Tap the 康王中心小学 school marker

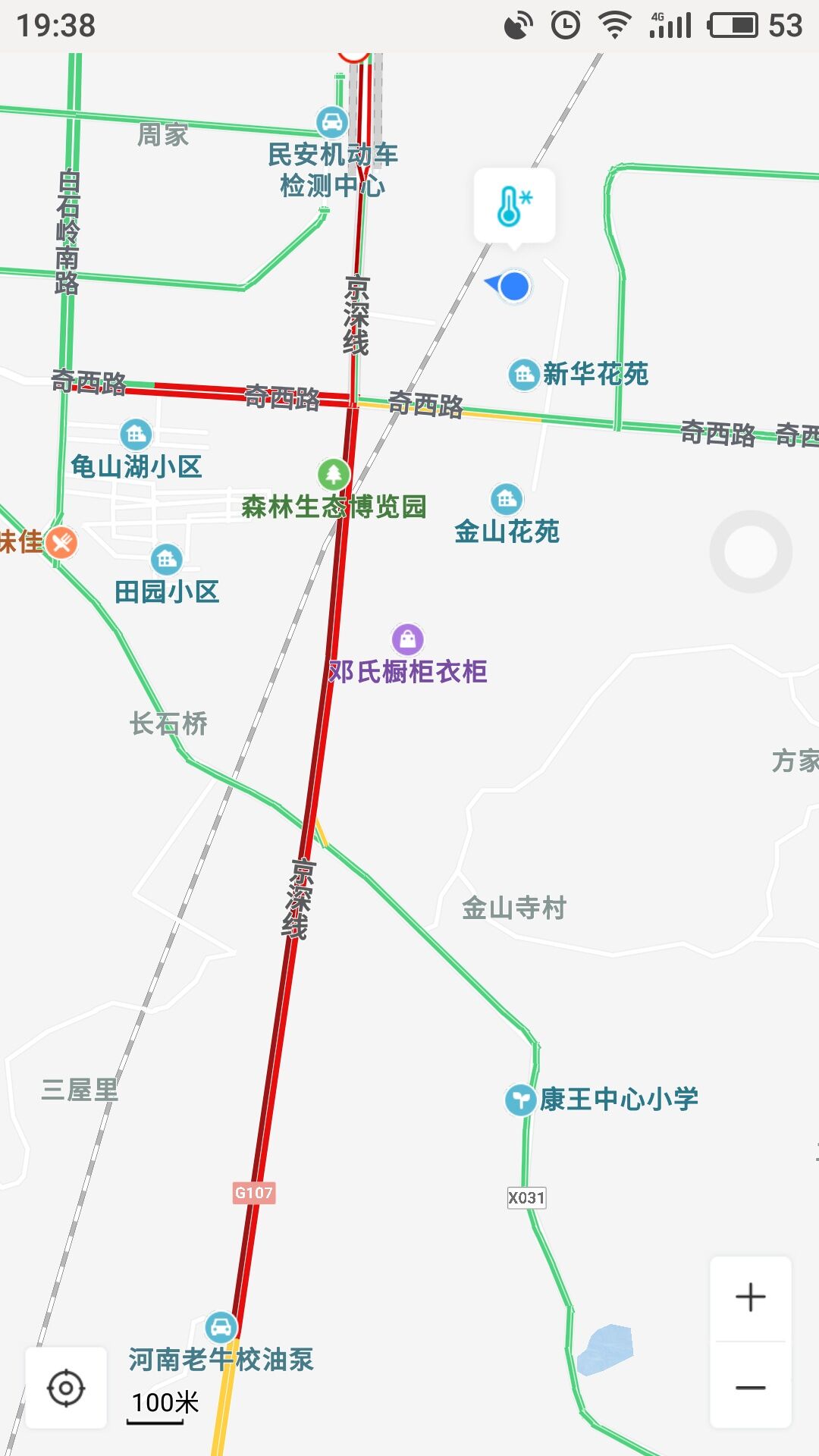click(x=521, y=1100)
